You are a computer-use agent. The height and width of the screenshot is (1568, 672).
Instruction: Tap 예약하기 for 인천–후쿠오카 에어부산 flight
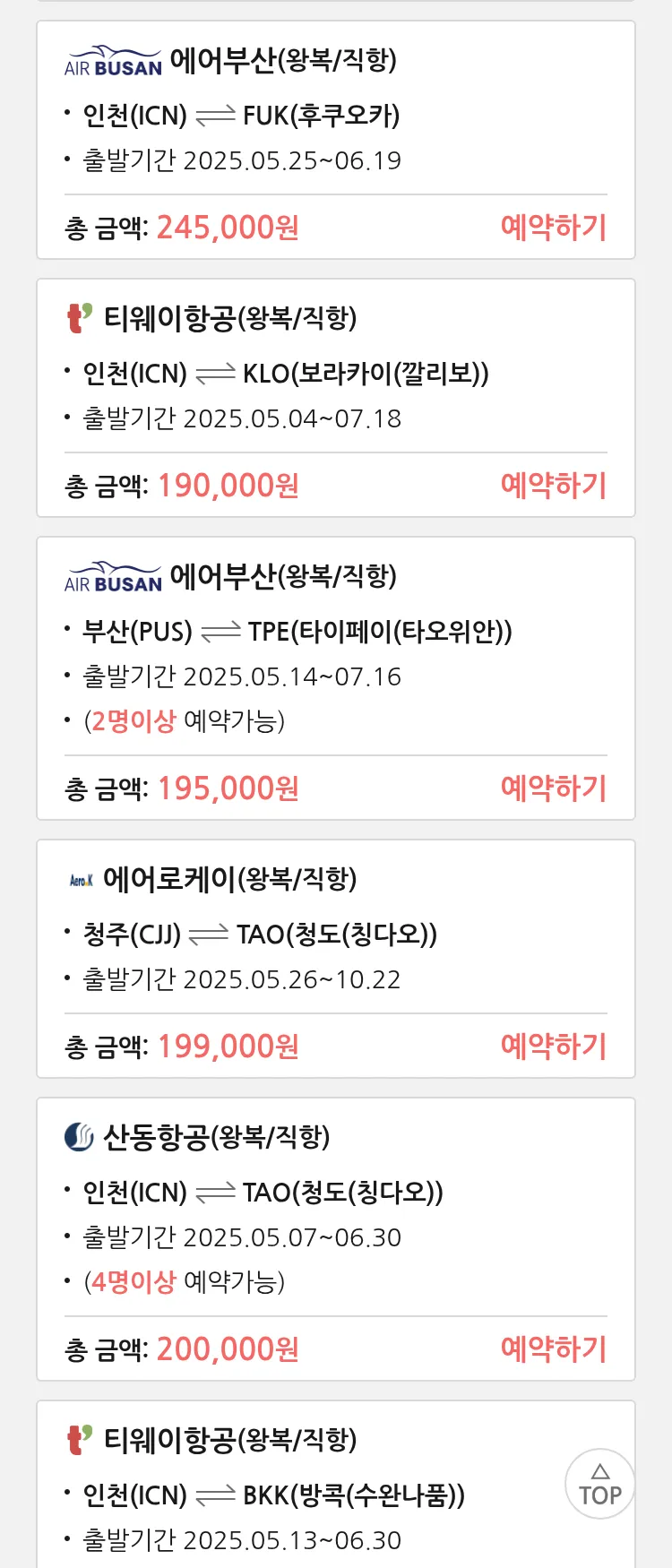pyautogui.click(x=553, y=228)
